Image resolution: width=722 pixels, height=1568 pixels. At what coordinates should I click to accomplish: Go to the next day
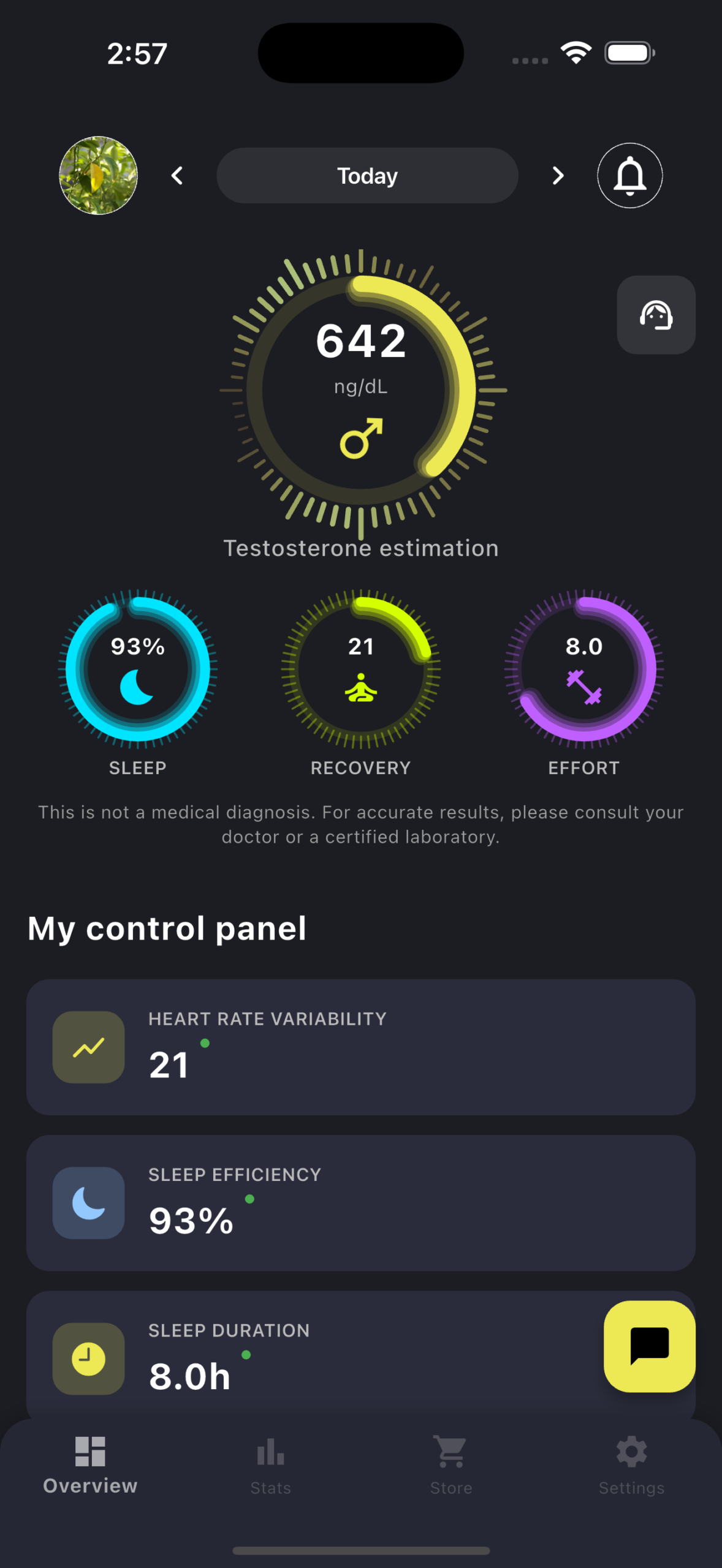coord(557,176)
